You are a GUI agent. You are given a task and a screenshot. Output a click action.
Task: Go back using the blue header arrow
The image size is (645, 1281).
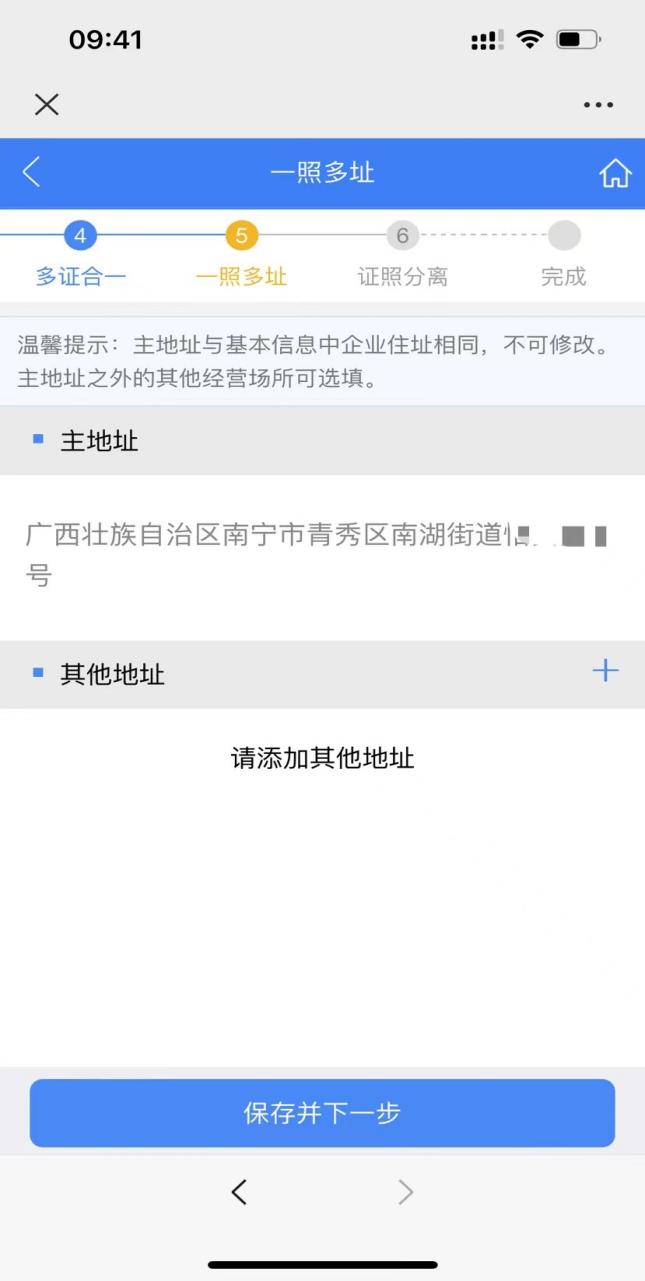coord(32,172)
